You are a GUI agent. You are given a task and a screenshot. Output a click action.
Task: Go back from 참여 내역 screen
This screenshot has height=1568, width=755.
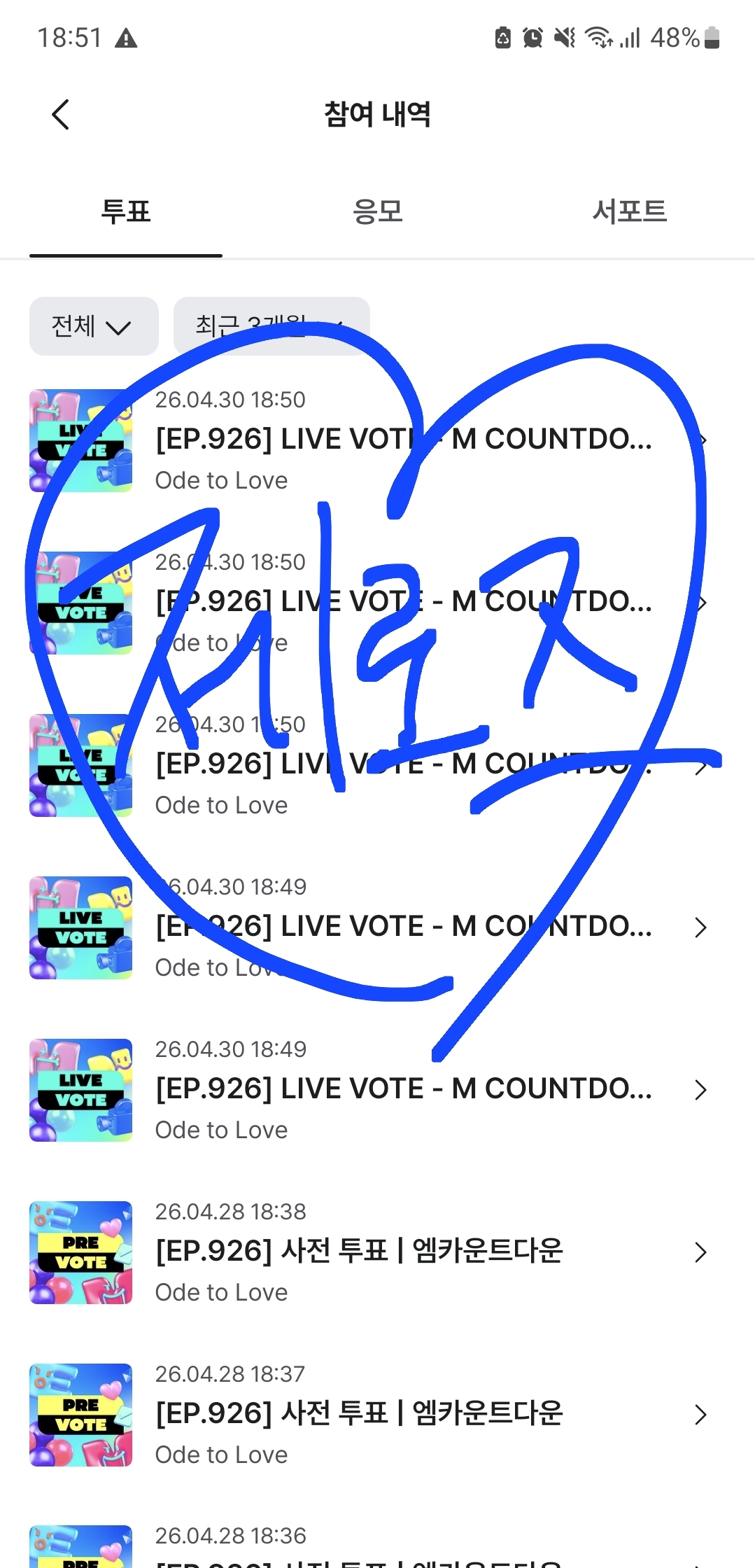coord(61,114)
